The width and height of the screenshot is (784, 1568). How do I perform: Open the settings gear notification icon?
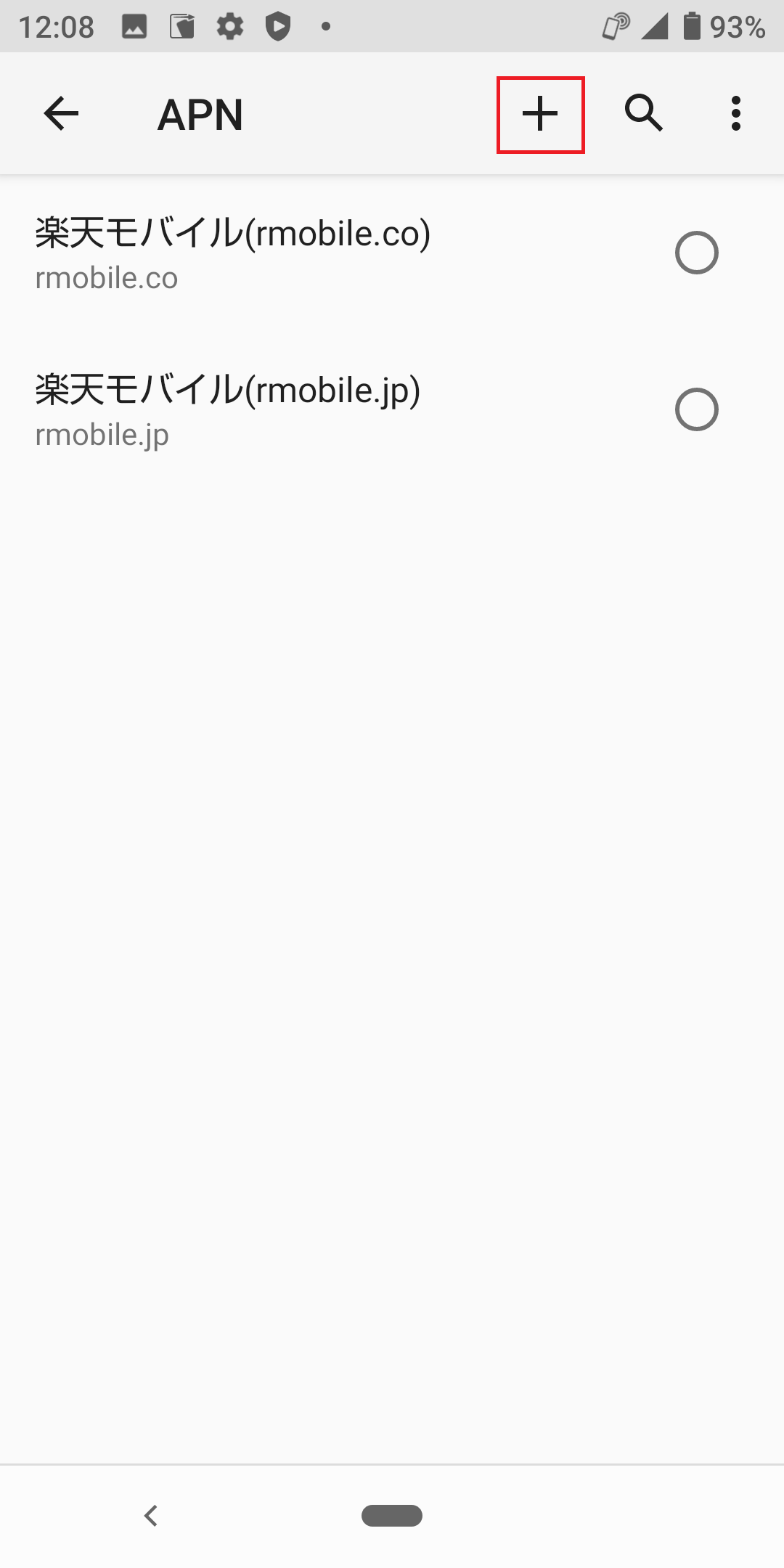coord(231,28)
